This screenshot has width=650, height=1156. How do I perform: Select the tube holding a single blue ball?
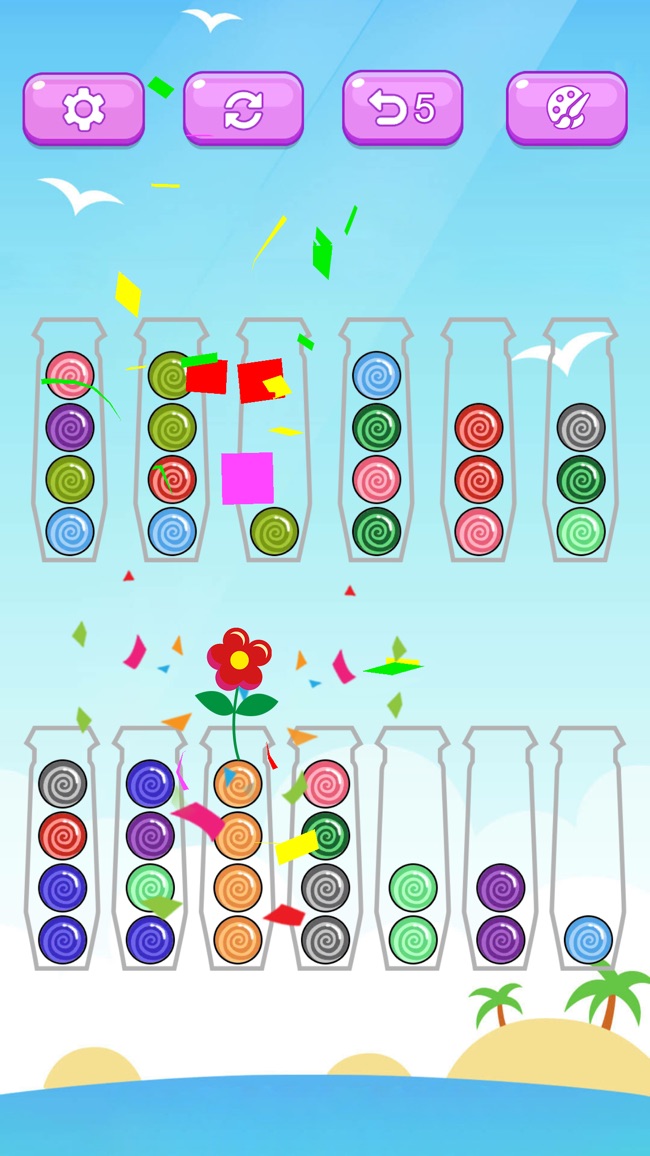[x=588, y=850]
